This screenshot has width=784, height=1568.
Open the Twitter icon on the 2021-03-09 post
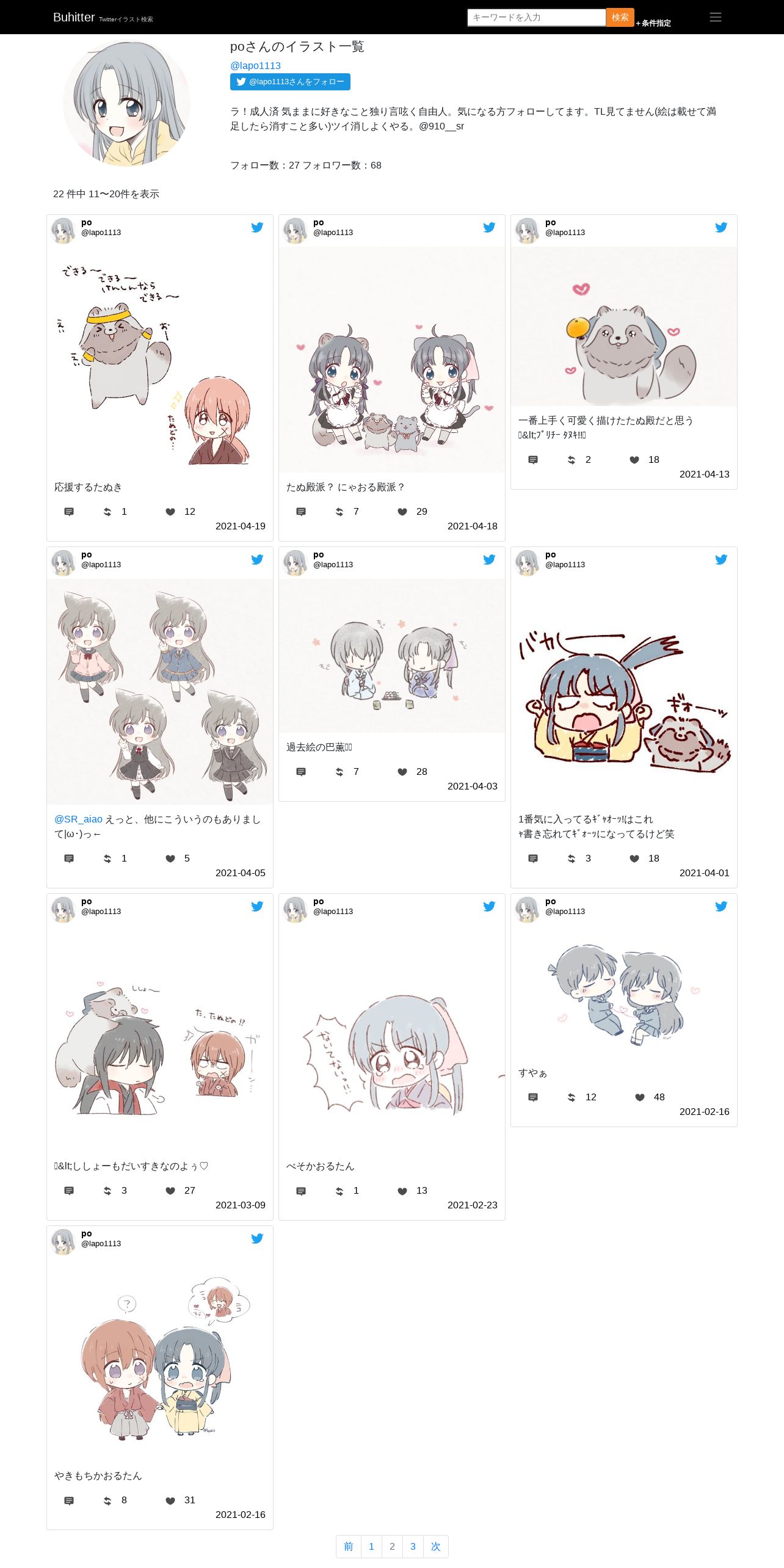pyautogui.click(x=257, y=907)
